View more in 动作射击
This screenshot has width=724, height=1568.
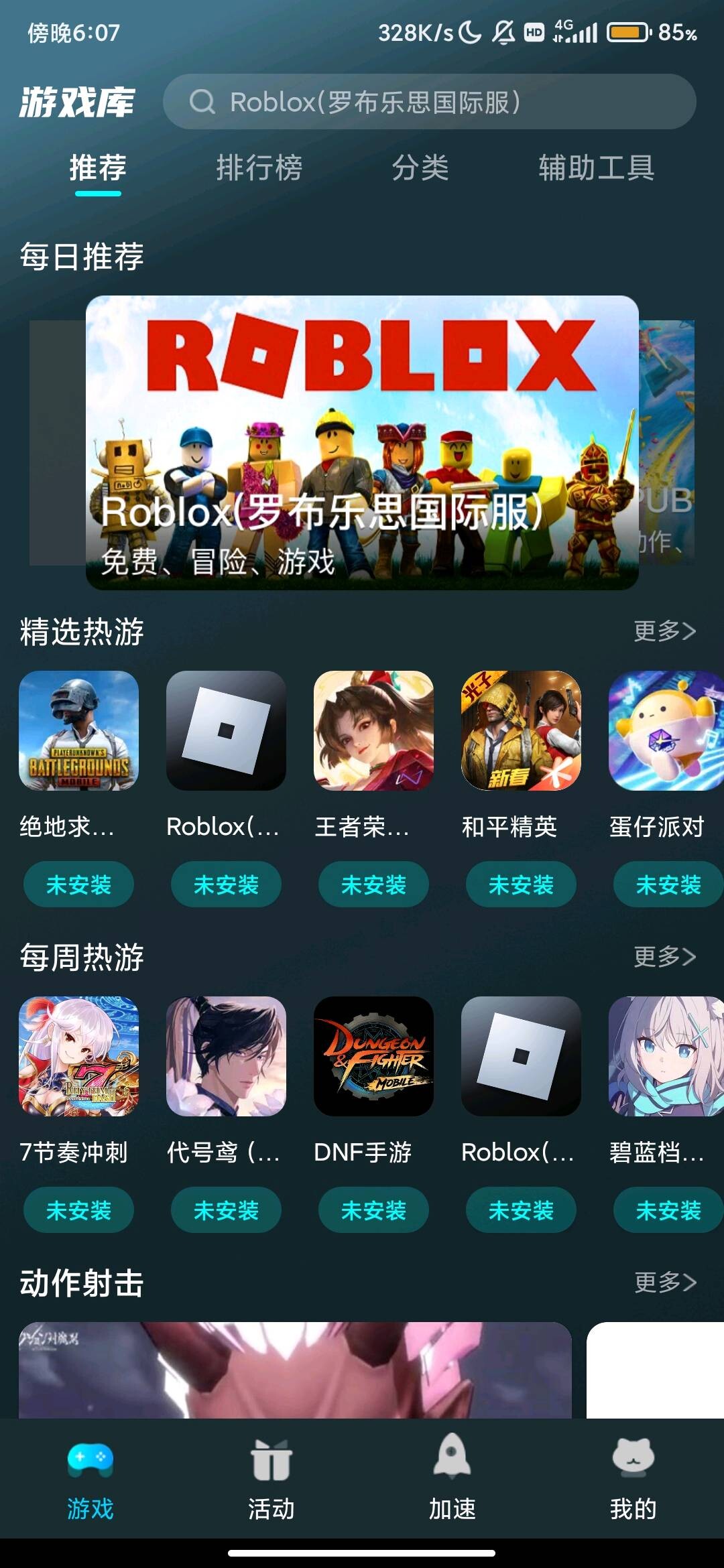coord(664,1282)
